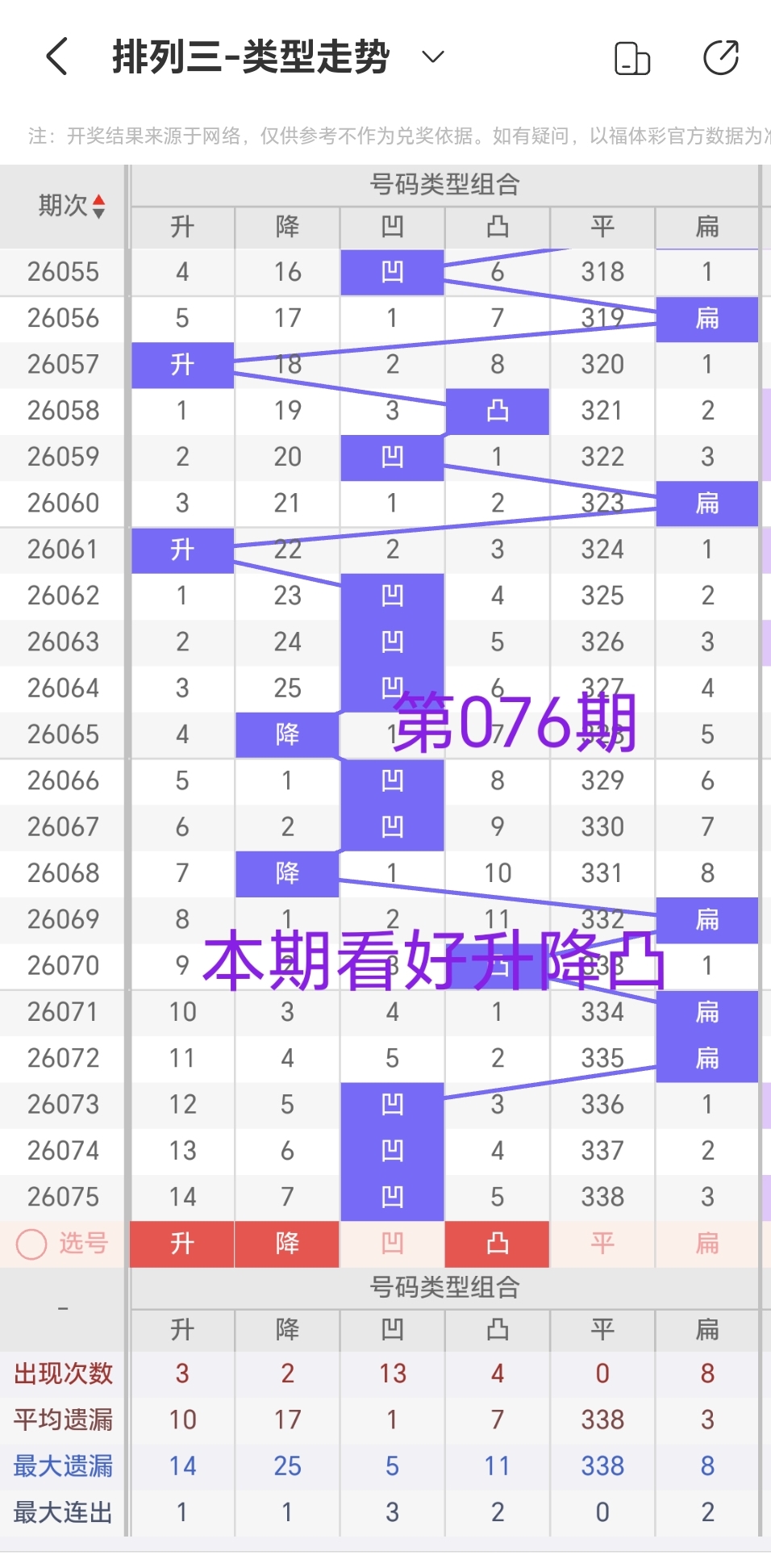Click the 最大连出 row label

pos(62,1512)
